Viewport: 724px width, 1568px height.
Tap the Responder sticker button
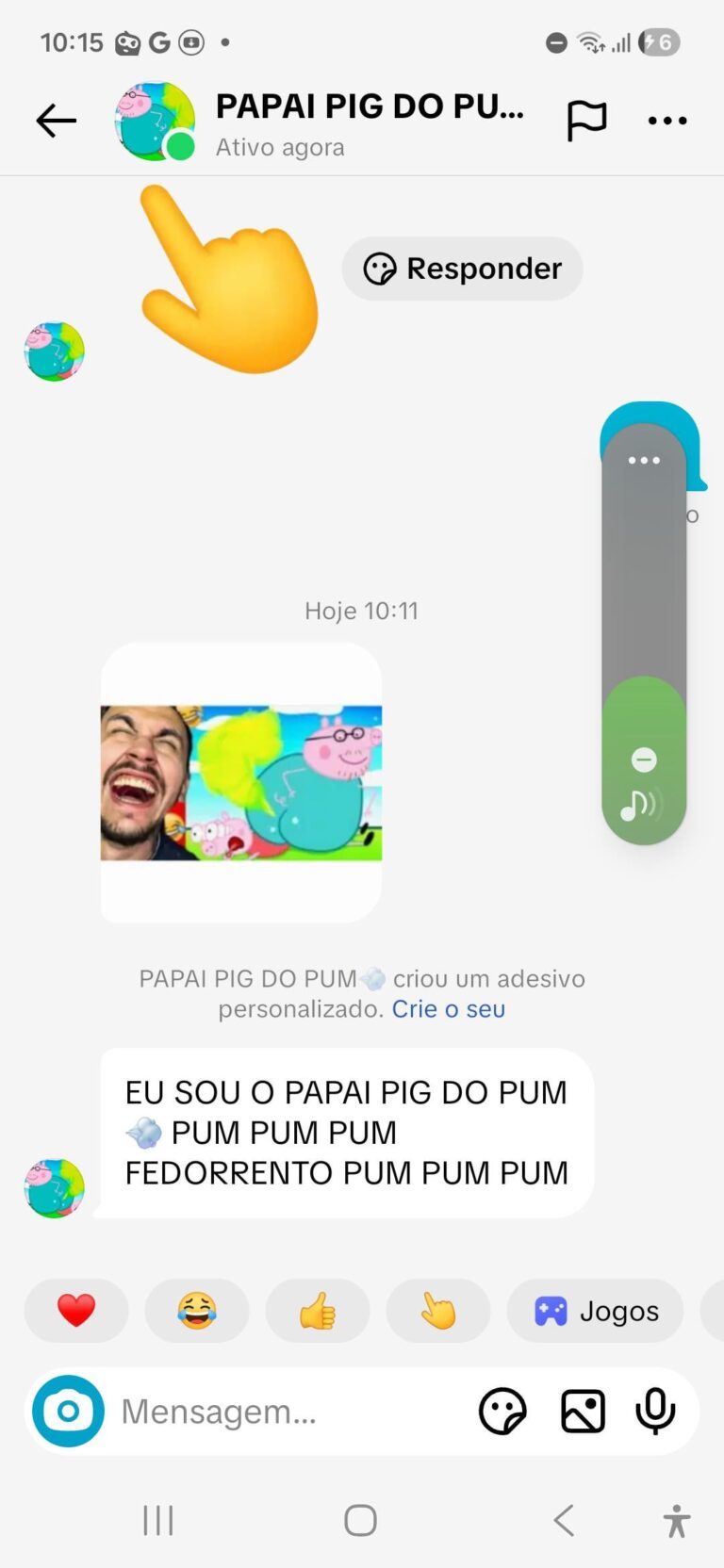click(462, 269)
